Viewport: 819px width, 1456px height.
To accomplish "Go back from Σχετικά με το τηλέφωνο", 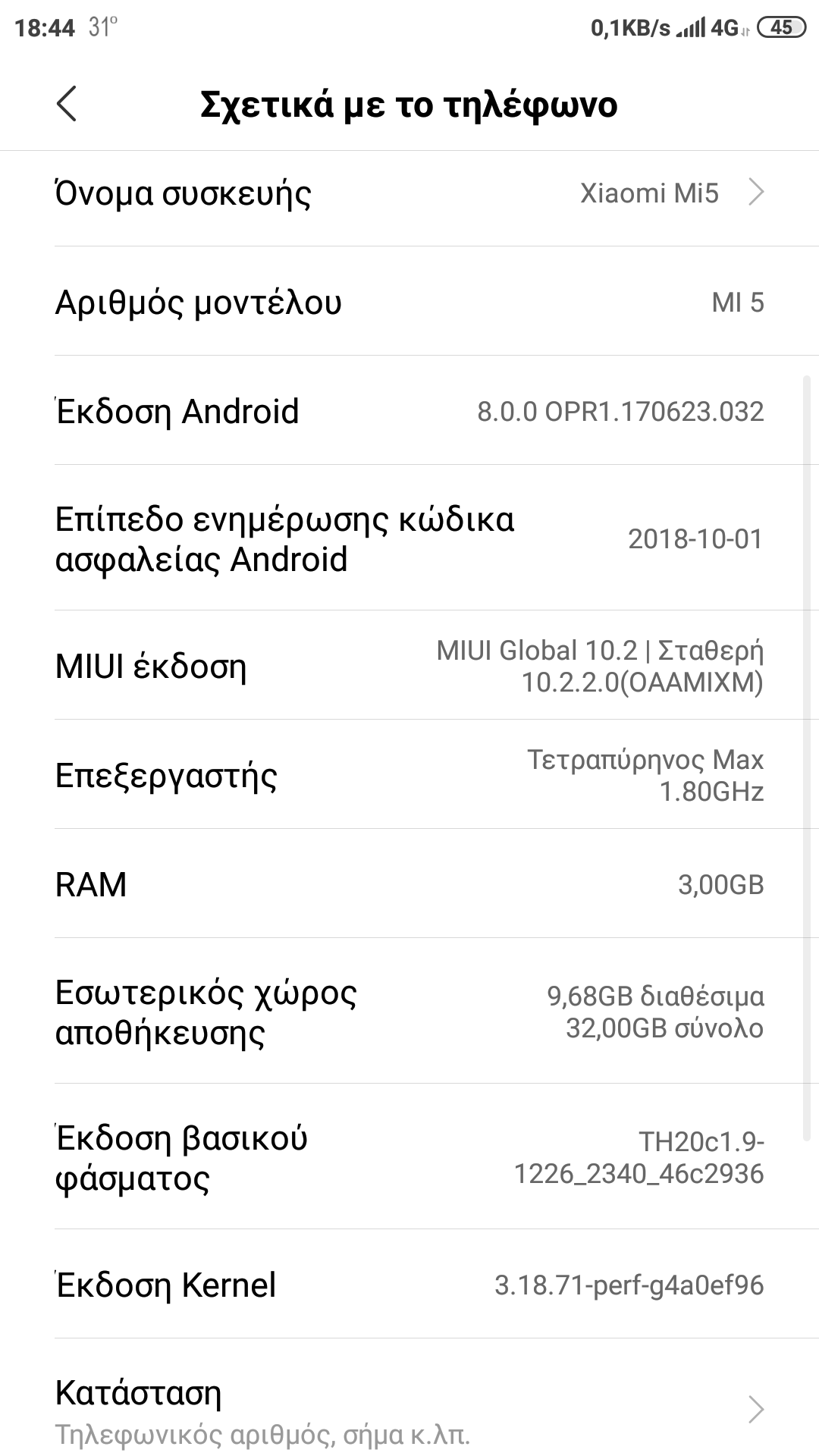I will (67, 104).
